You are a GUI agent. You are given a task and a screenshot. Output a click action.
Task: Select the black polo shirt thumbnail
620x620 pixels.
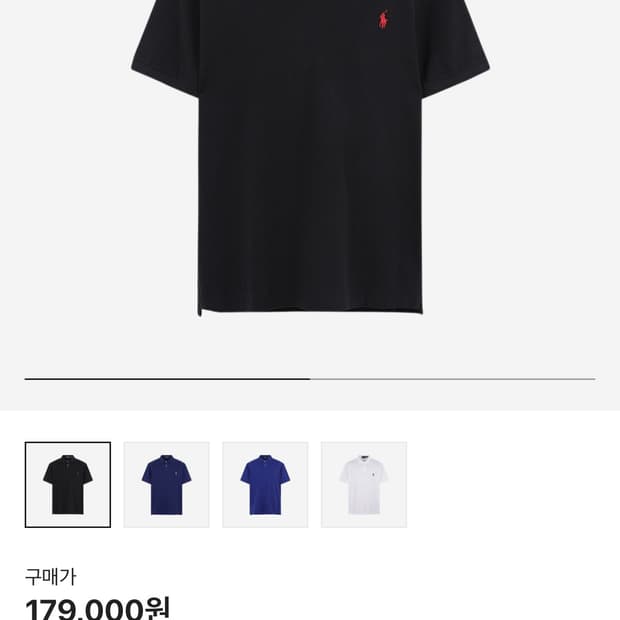coord(68,485)
